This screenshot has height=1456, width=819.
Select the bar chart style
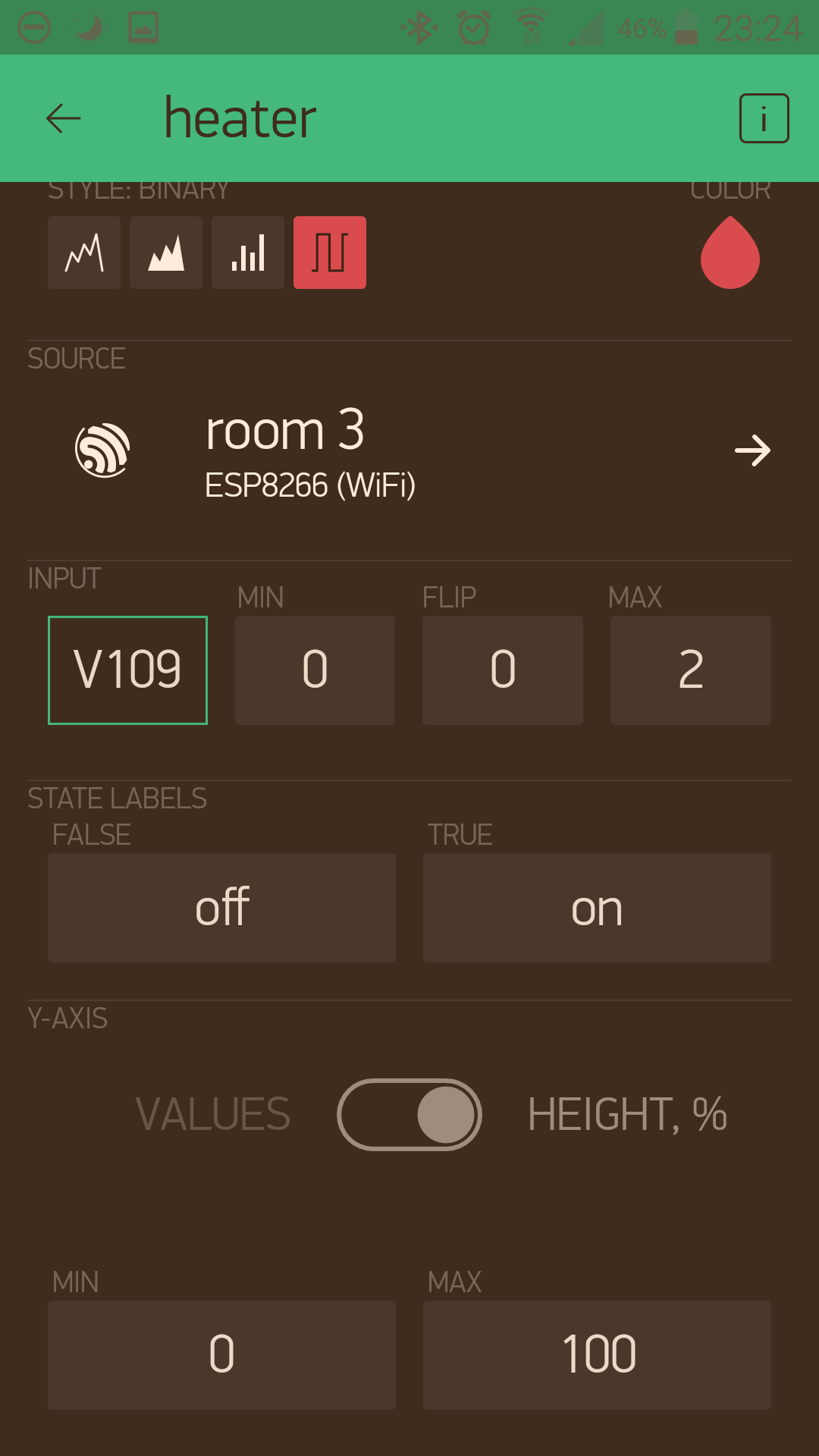click(248, 253)
